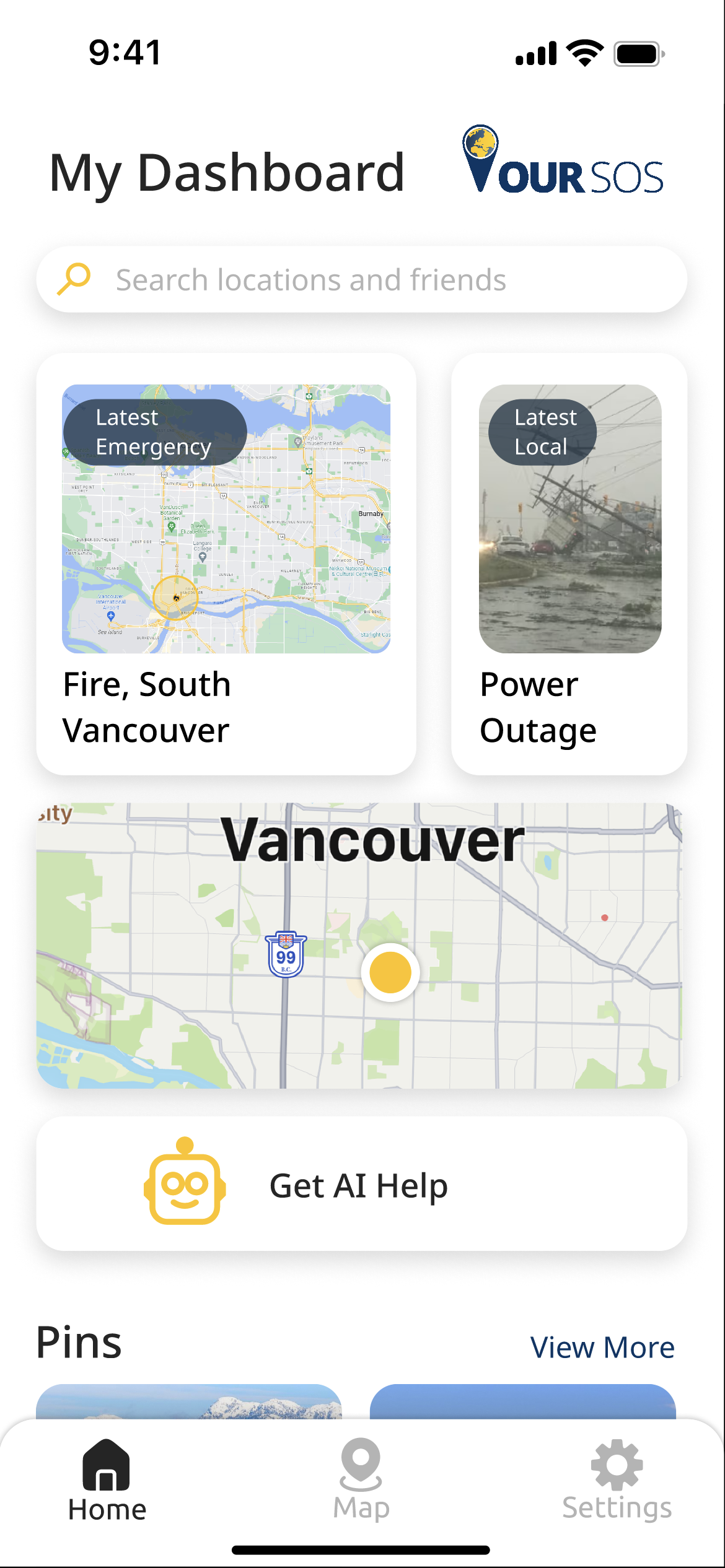Image resolution: width=725 pixels, height=1568 pixels.
Task: Tap the search locations and friends field
Action: (x=361, y=280)
